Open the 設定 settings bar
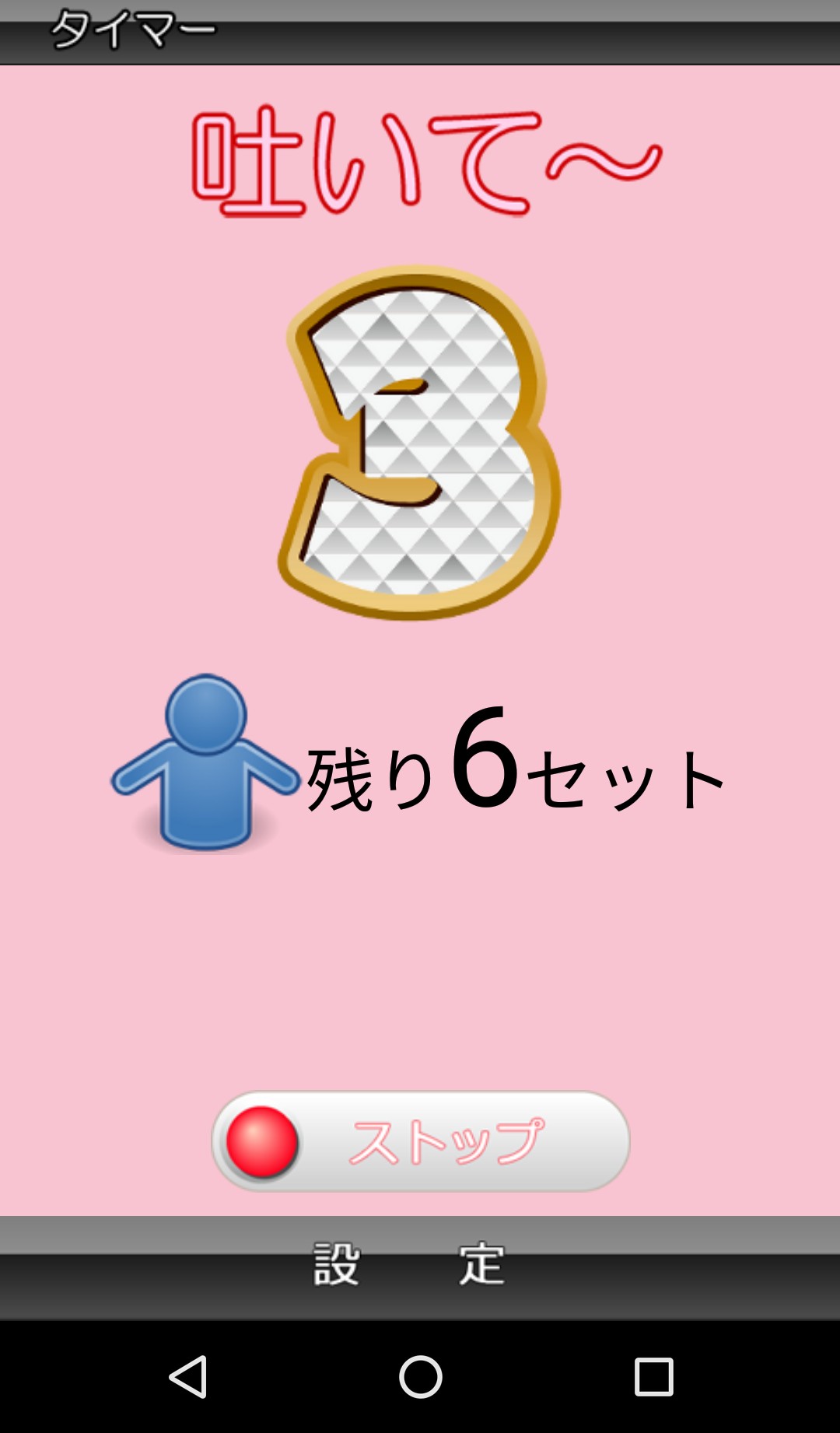This screenshot has height=1433, width=840. click(420, 1267)
